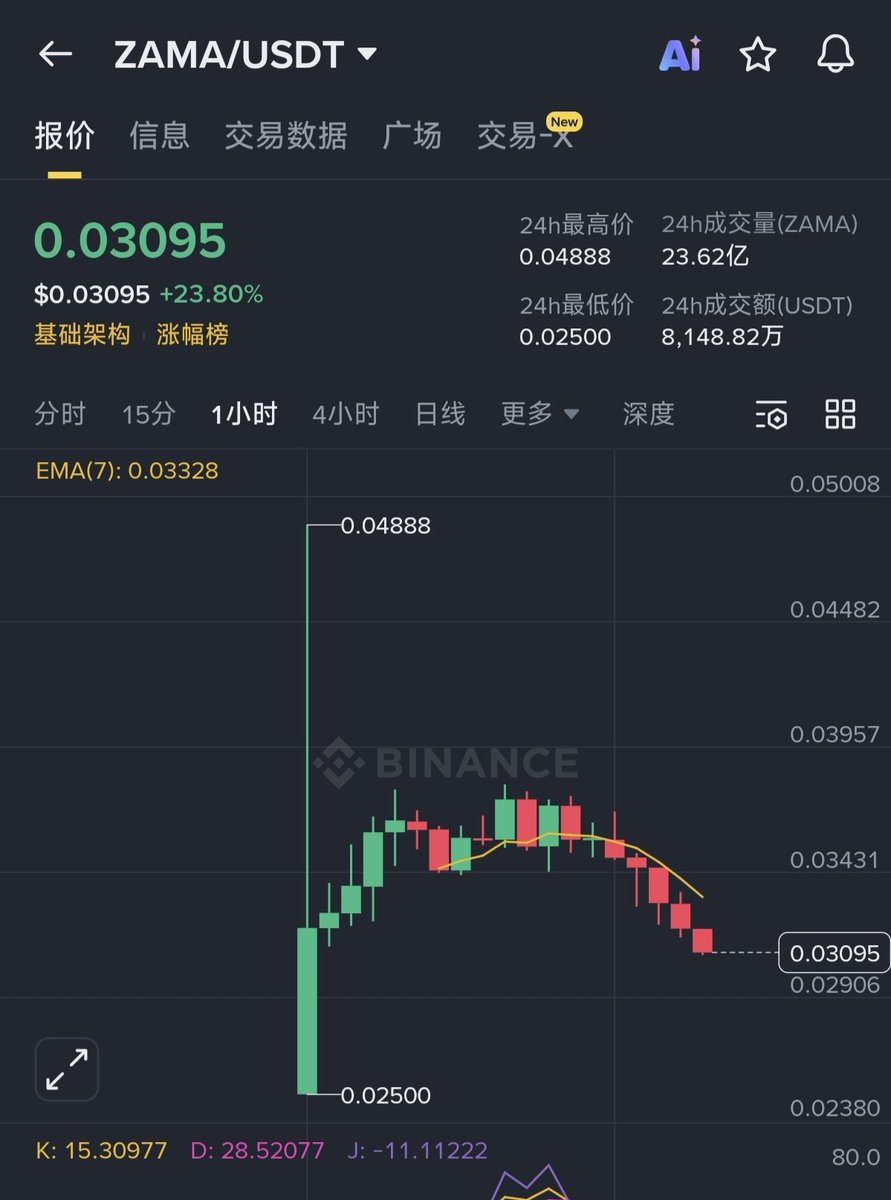
Task: Open the 广场 tab
Action: (x=412, y=135)
